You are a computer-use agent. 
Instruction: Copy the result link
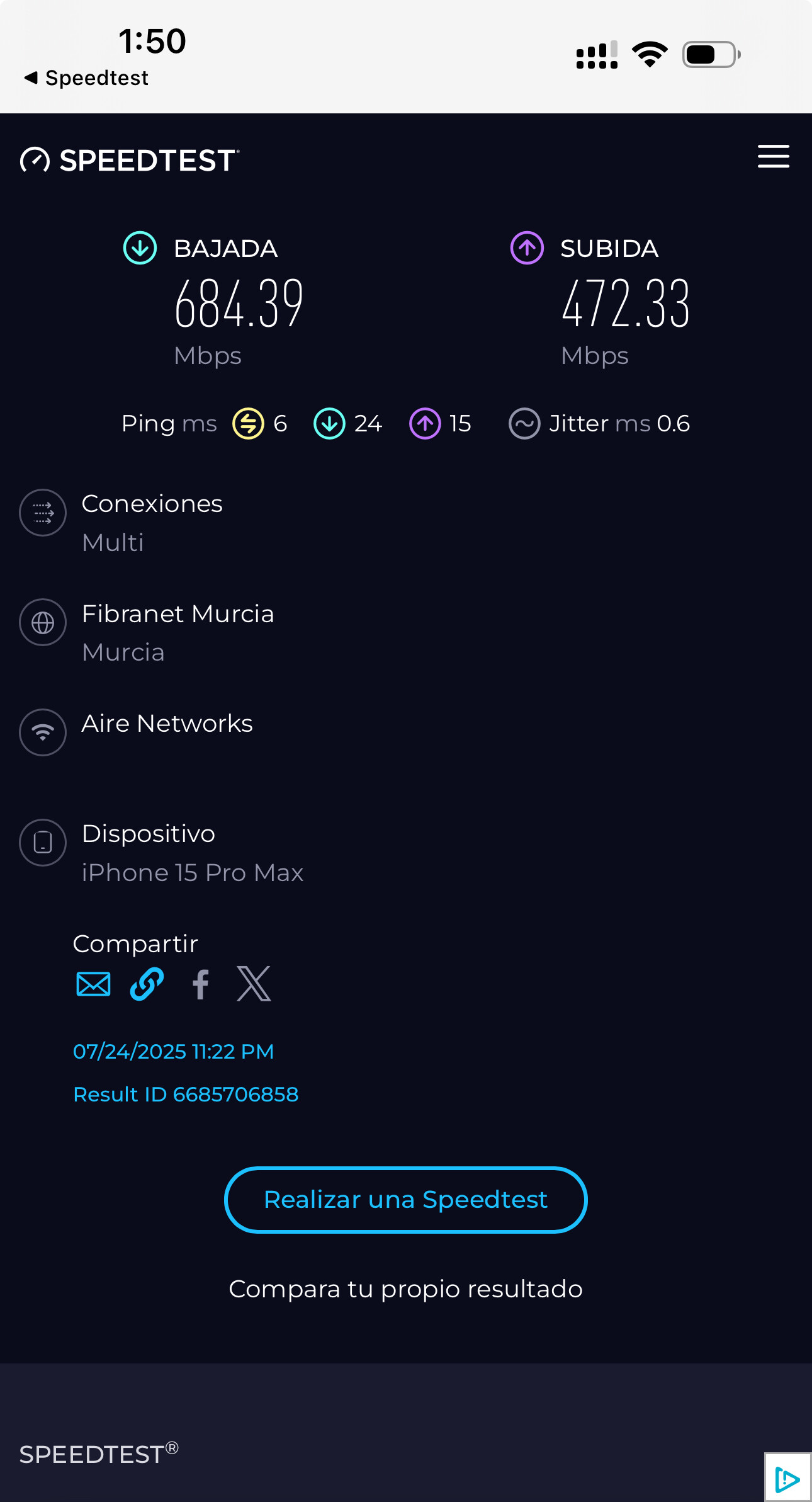147,984
